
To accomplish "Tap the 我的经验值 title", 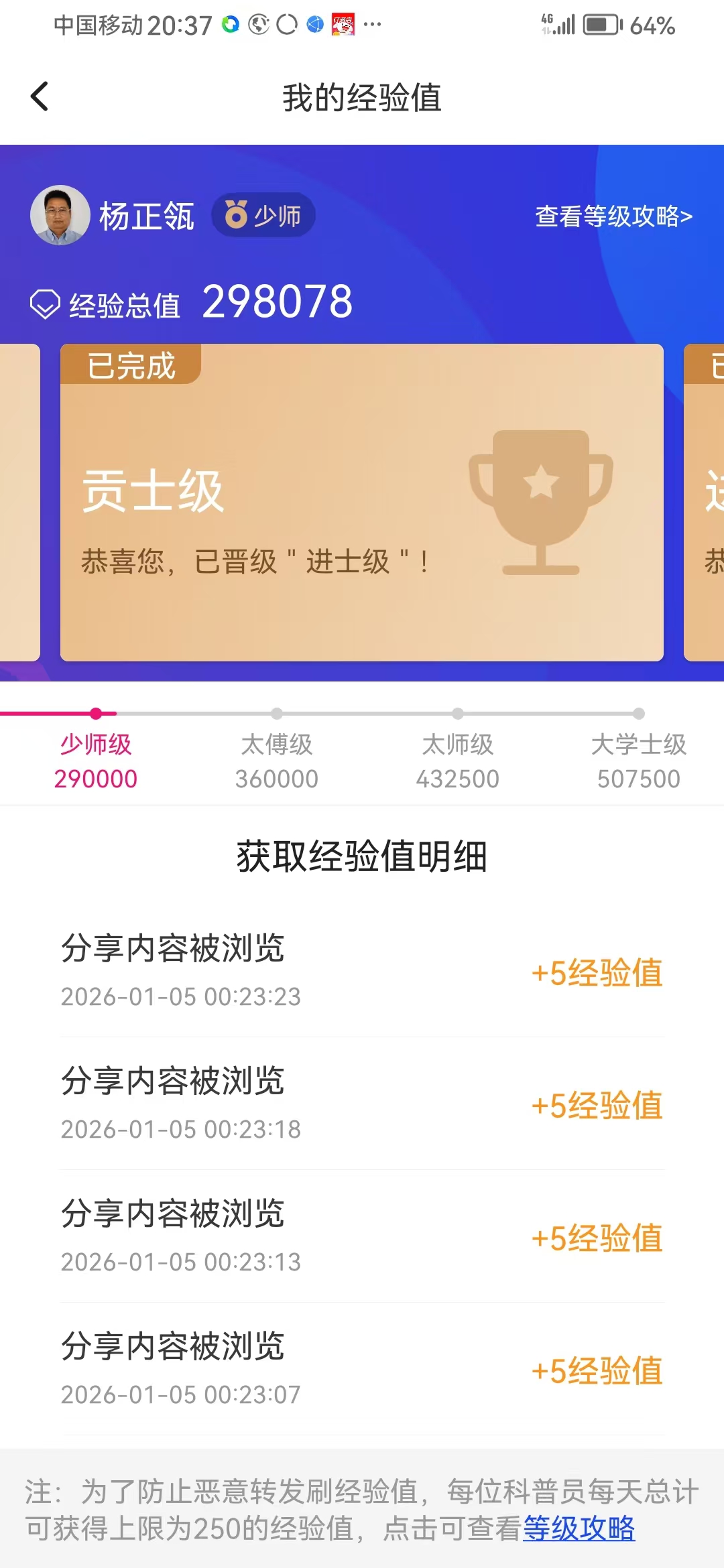I will click(x=362, y=95).
